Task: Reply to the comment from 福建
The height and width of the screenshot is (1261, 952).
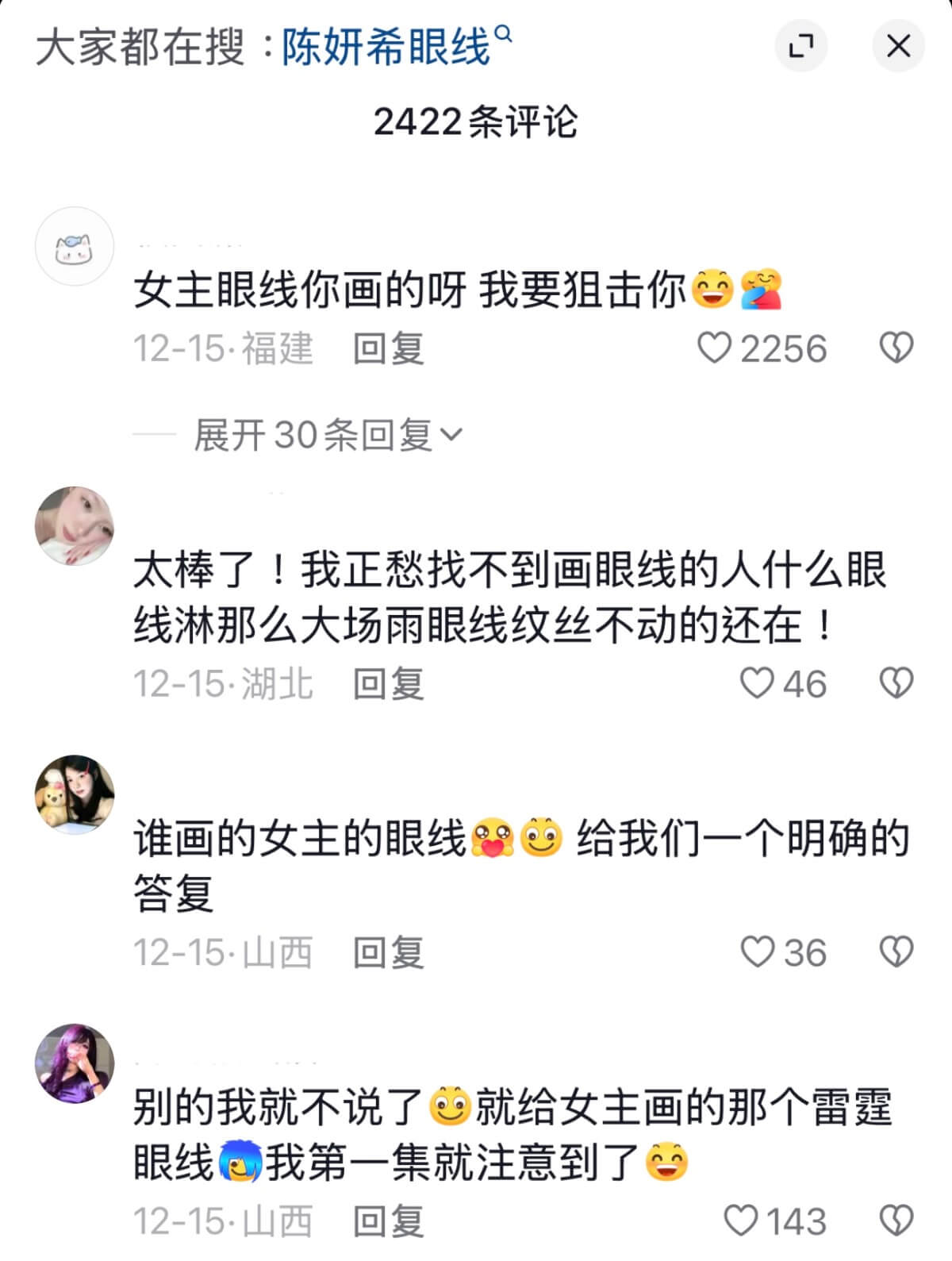Action: pyautogui.click(x=388, y=349)
